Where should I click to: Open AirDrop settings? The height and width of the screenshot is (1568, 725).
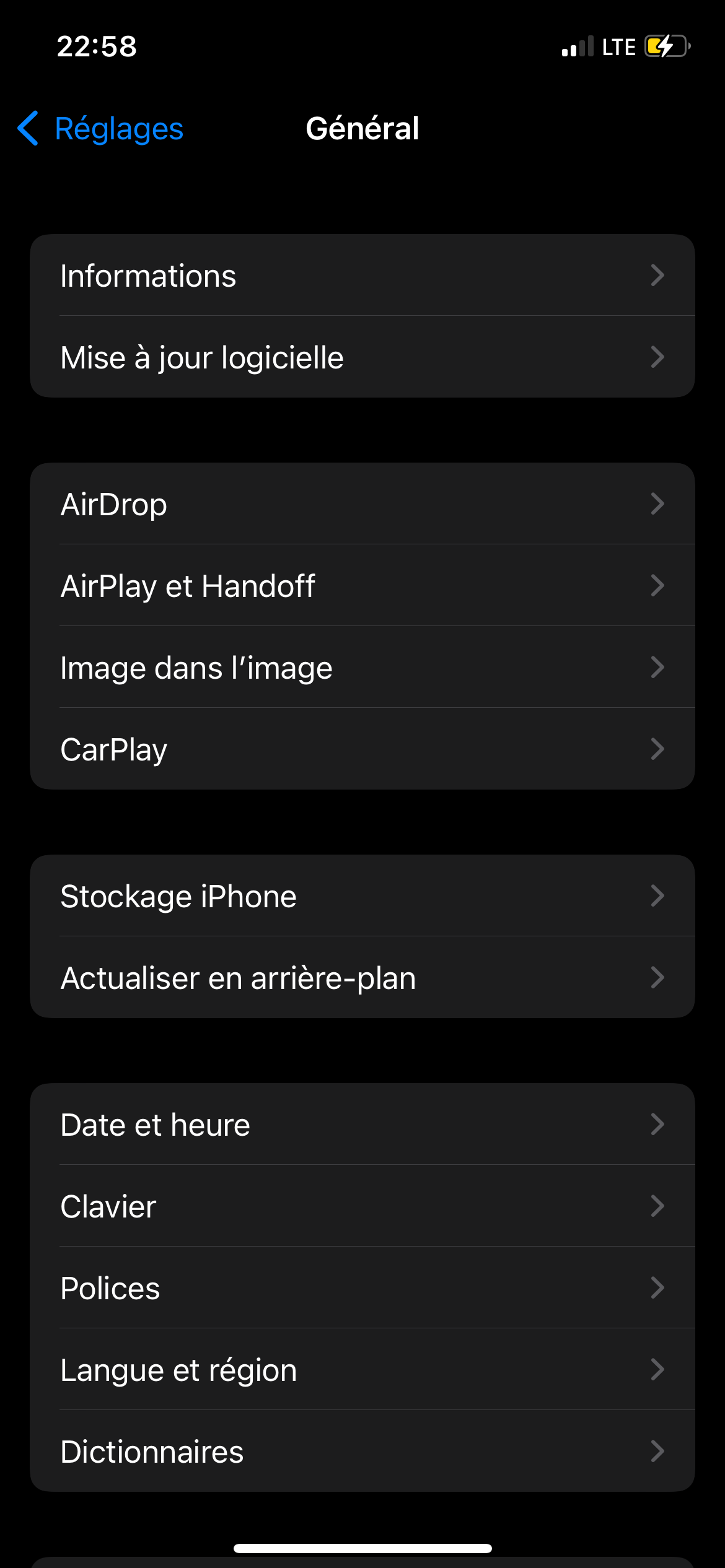pos(362,503)
